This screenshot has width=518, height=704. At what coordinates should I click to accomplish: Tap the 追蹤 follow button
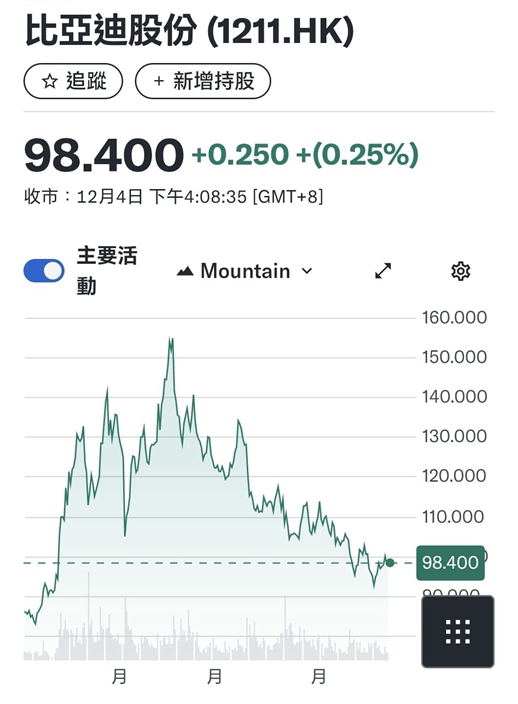73,81
